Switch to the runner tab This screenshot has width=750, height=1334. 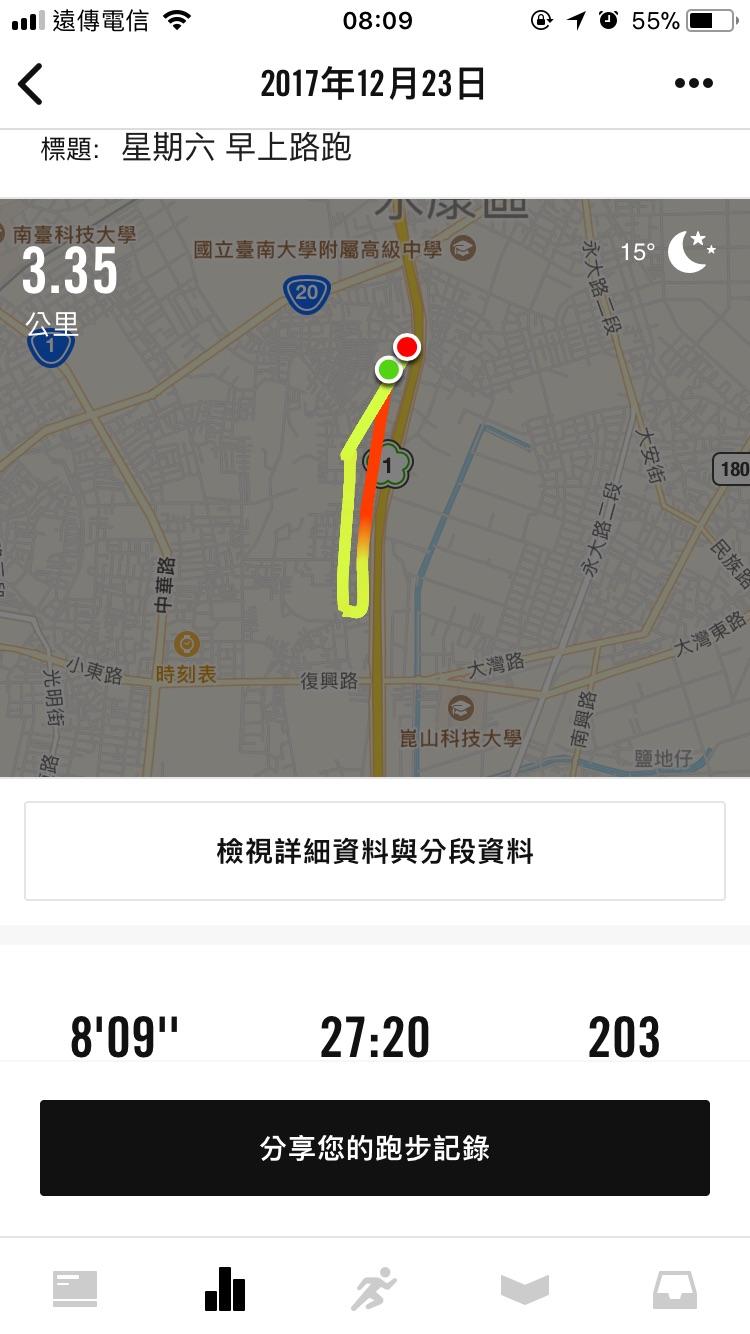click(x=374, y=1288)
